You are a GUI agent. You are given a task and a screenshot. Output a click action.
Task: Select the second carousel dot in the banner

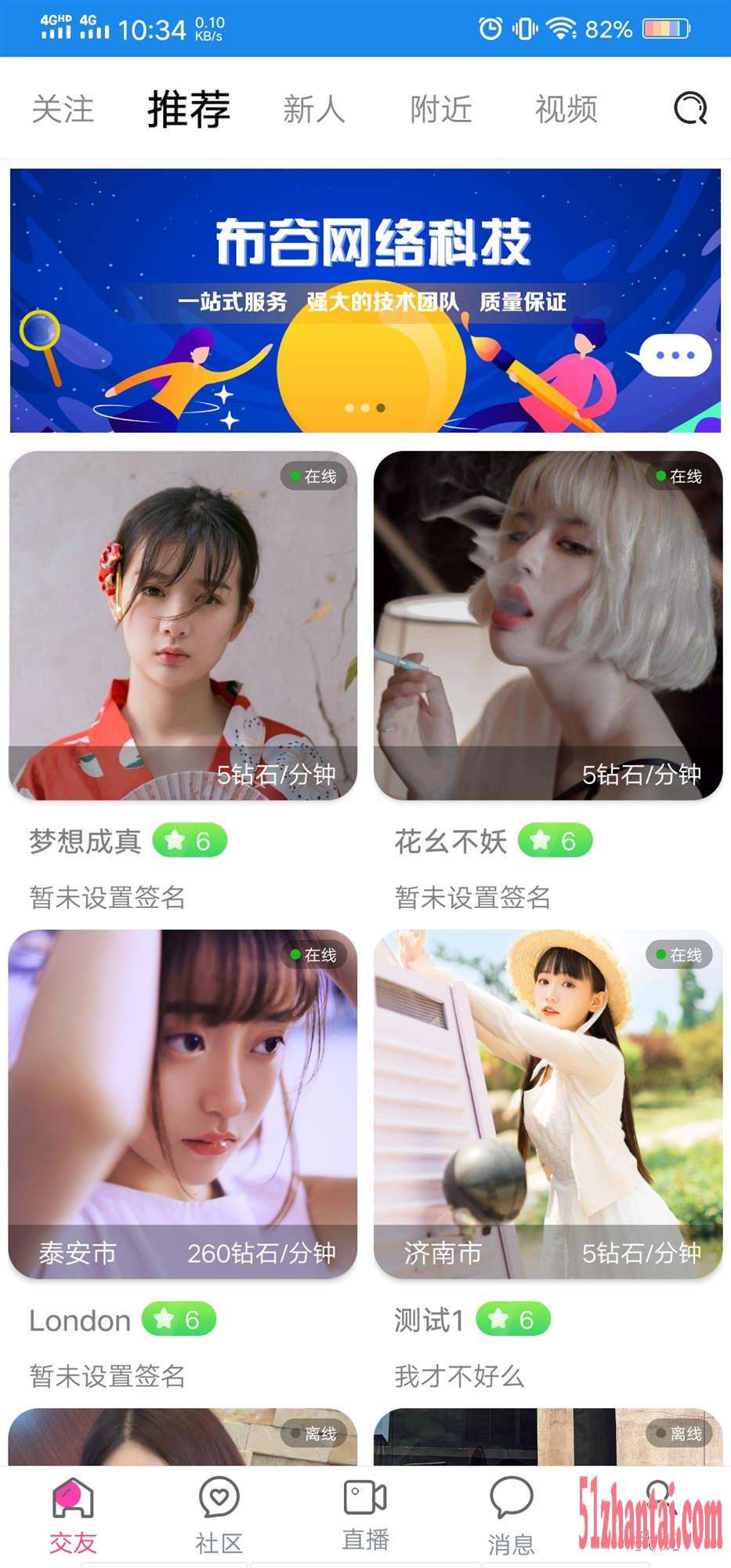point(365,407)
